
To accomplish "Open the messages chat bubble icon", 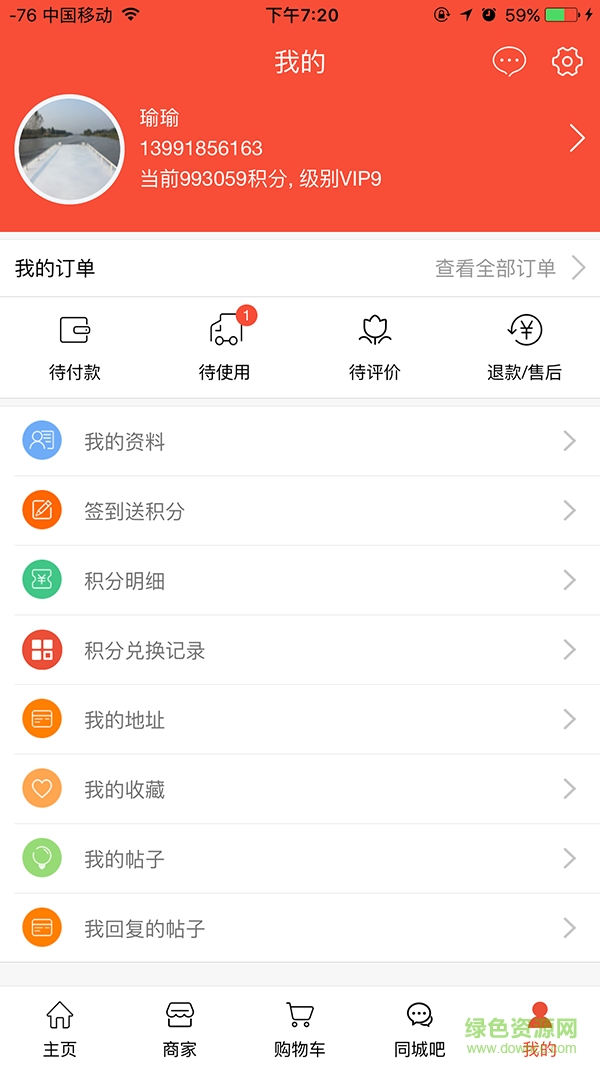I will pos(509,62).
